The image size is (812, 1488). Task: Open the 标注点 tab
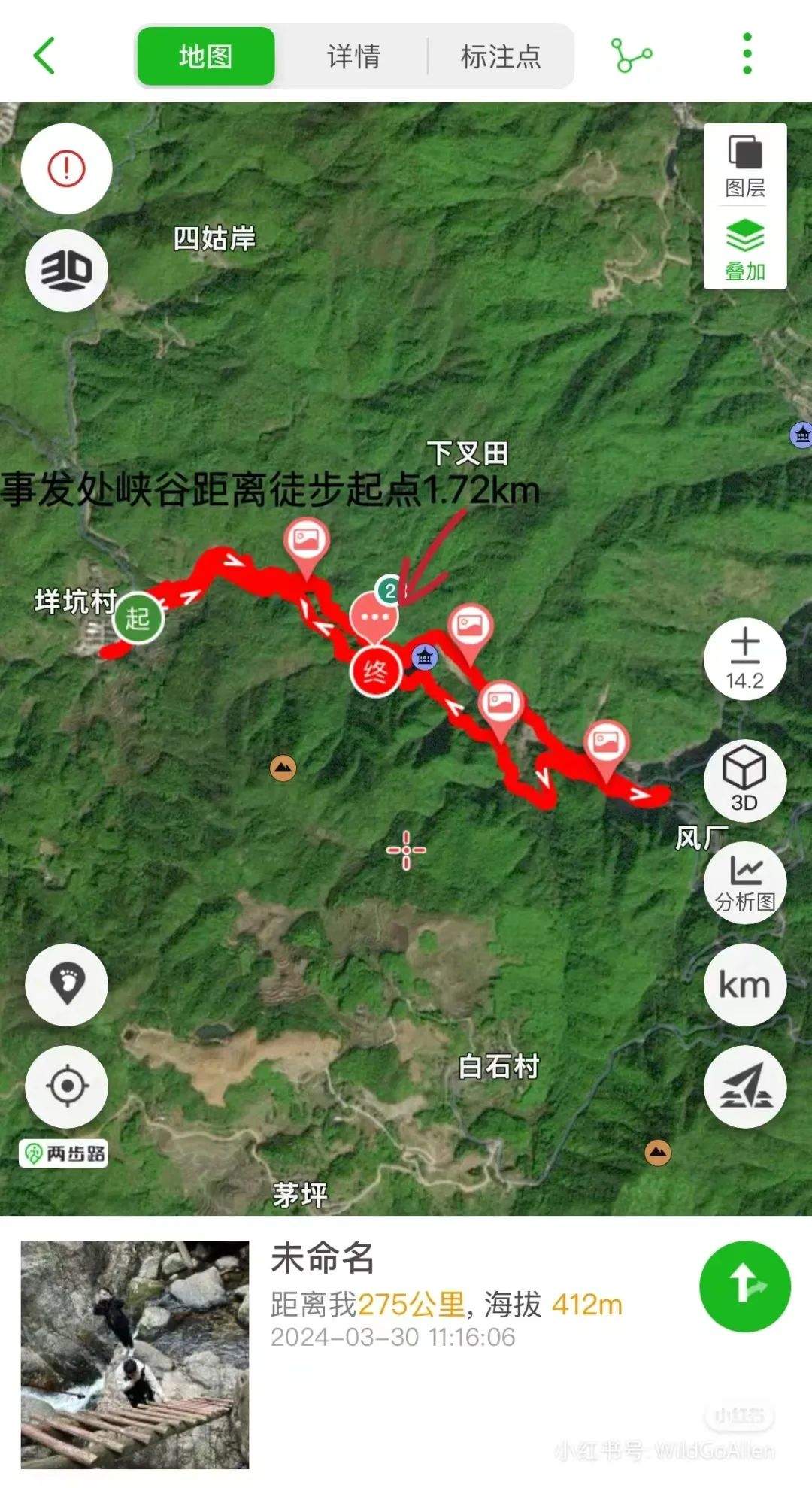click(x=501, y=56)
